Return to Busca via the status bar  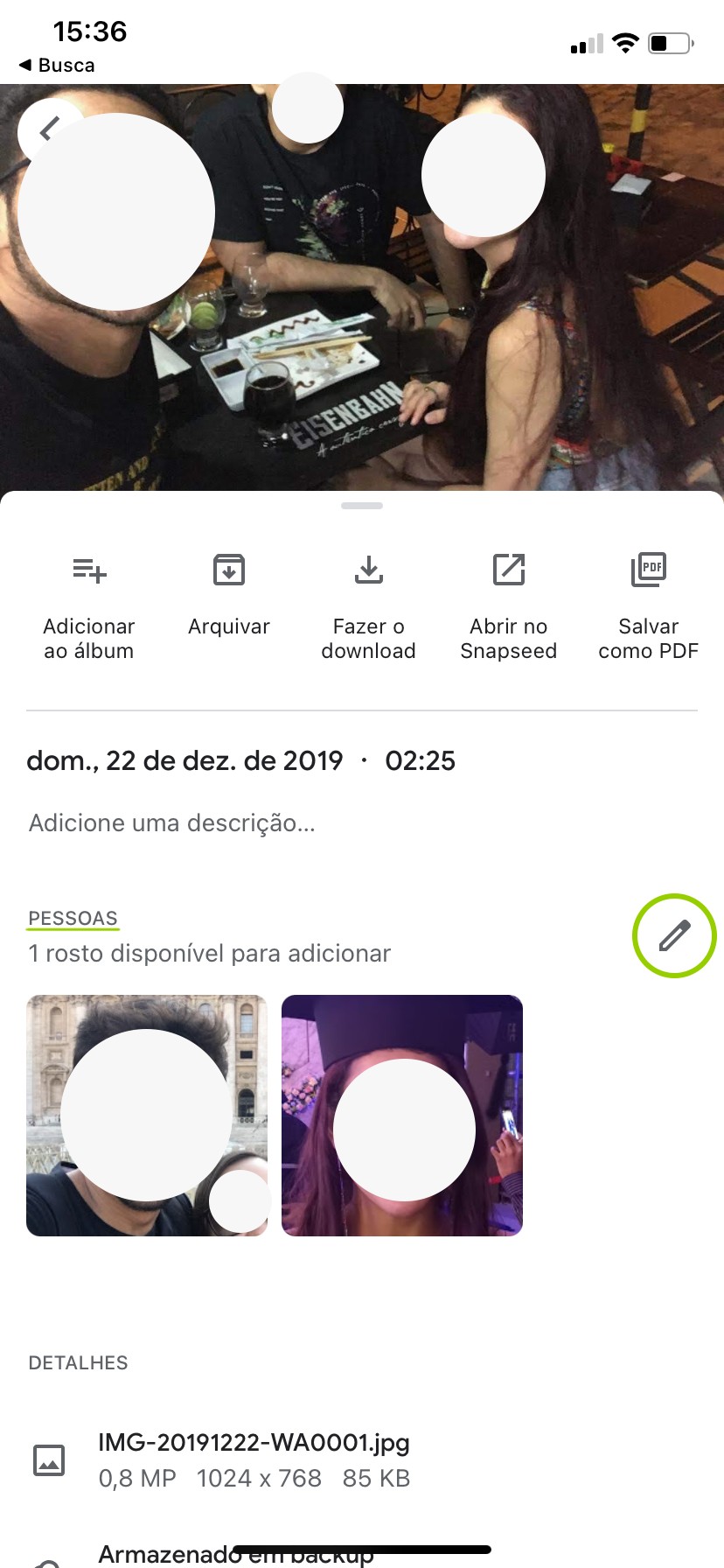(57, 66)
